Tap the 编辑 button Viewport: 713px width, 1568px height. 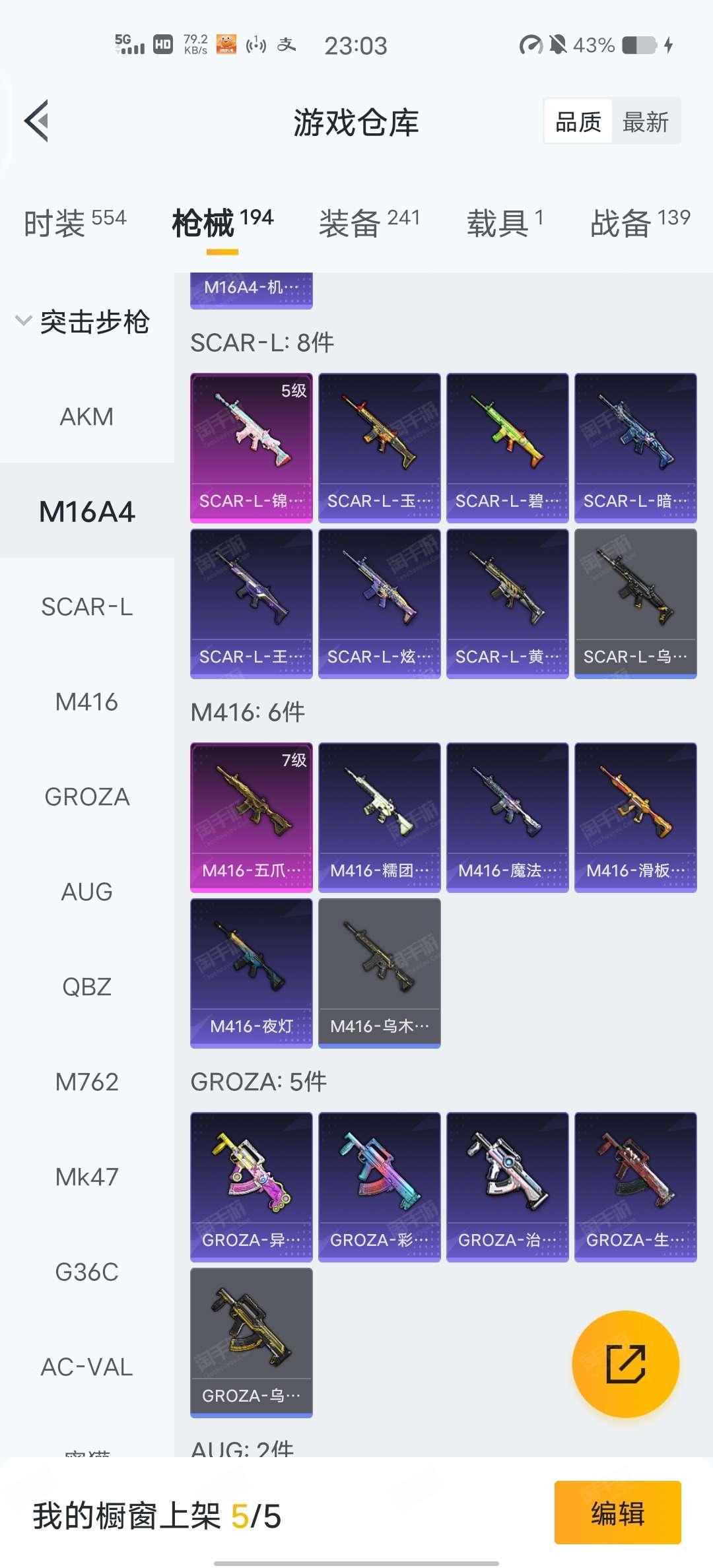coord(618,1513)
